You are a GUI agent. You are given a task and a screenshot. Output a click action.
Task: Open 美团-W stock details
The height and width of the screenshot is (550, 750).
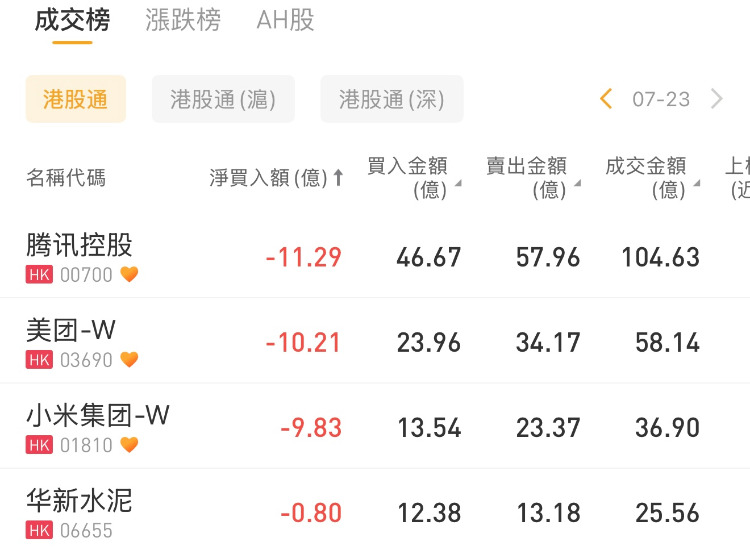[71, 341]
